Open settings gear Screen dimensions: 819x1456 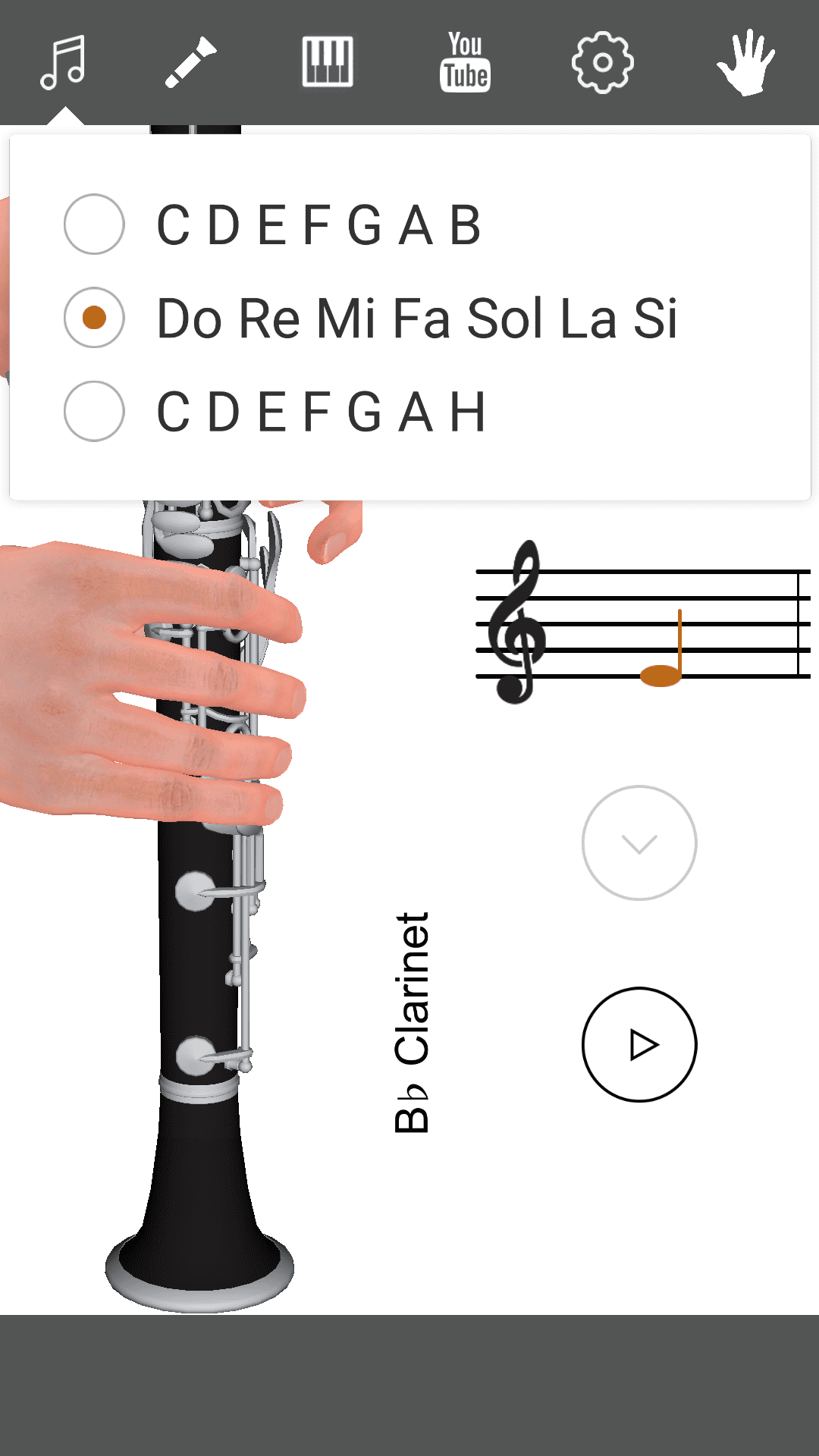pos(602,62)
